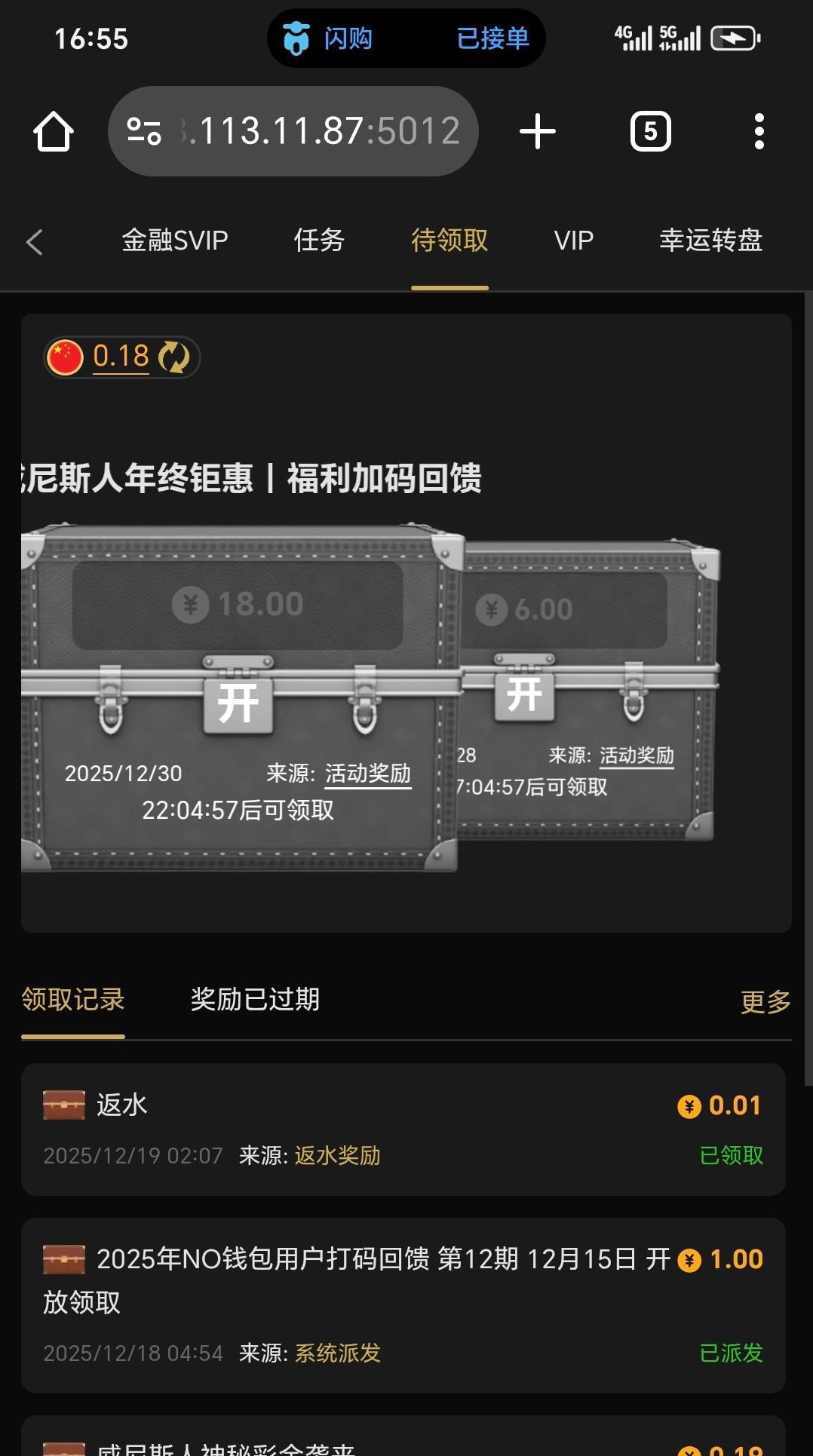Image resolution: width=813 pixels, height=1456 pixels.
Task: Go to the browser home page
Action: pyautogui.click(x=54, y=132)
